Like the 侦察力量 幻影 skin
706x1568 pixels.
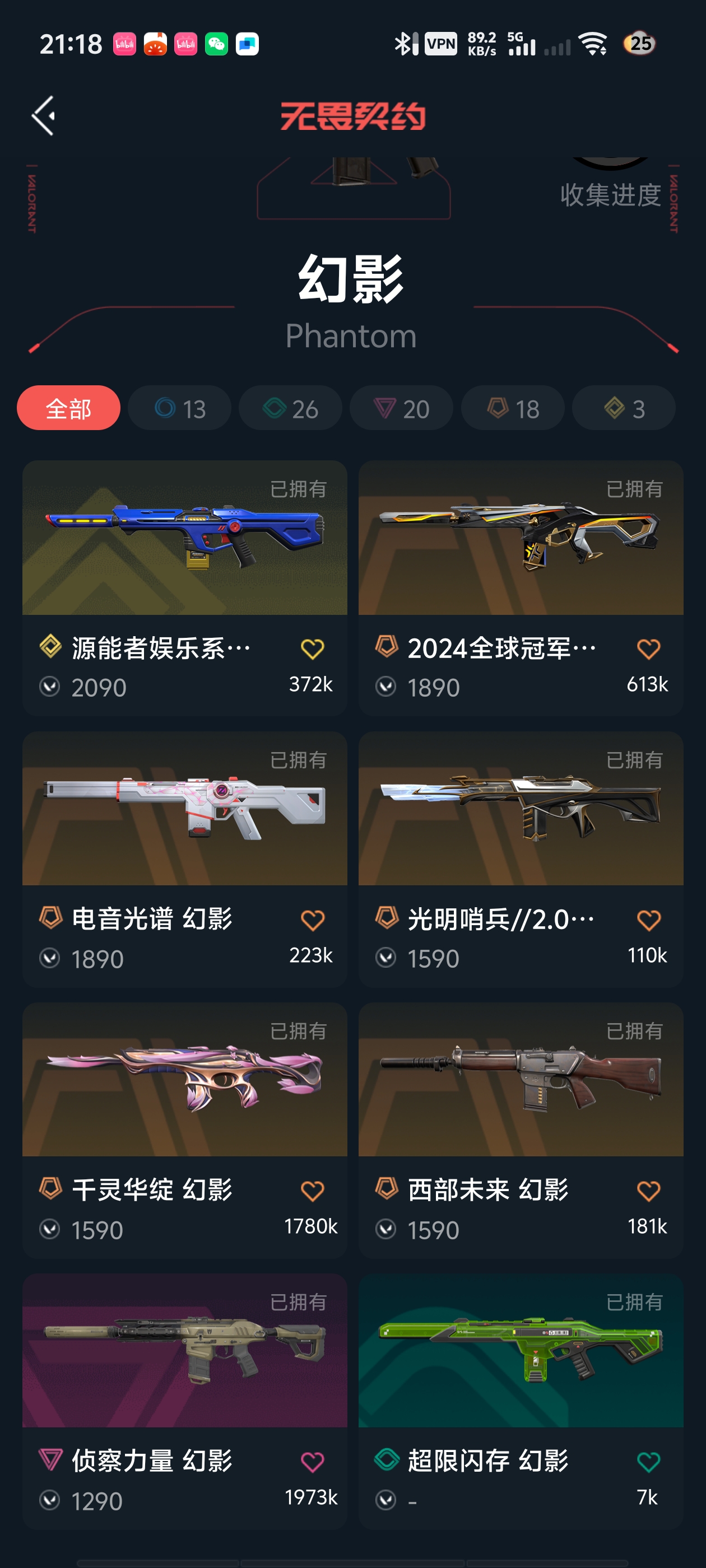tap(313, 1462)
